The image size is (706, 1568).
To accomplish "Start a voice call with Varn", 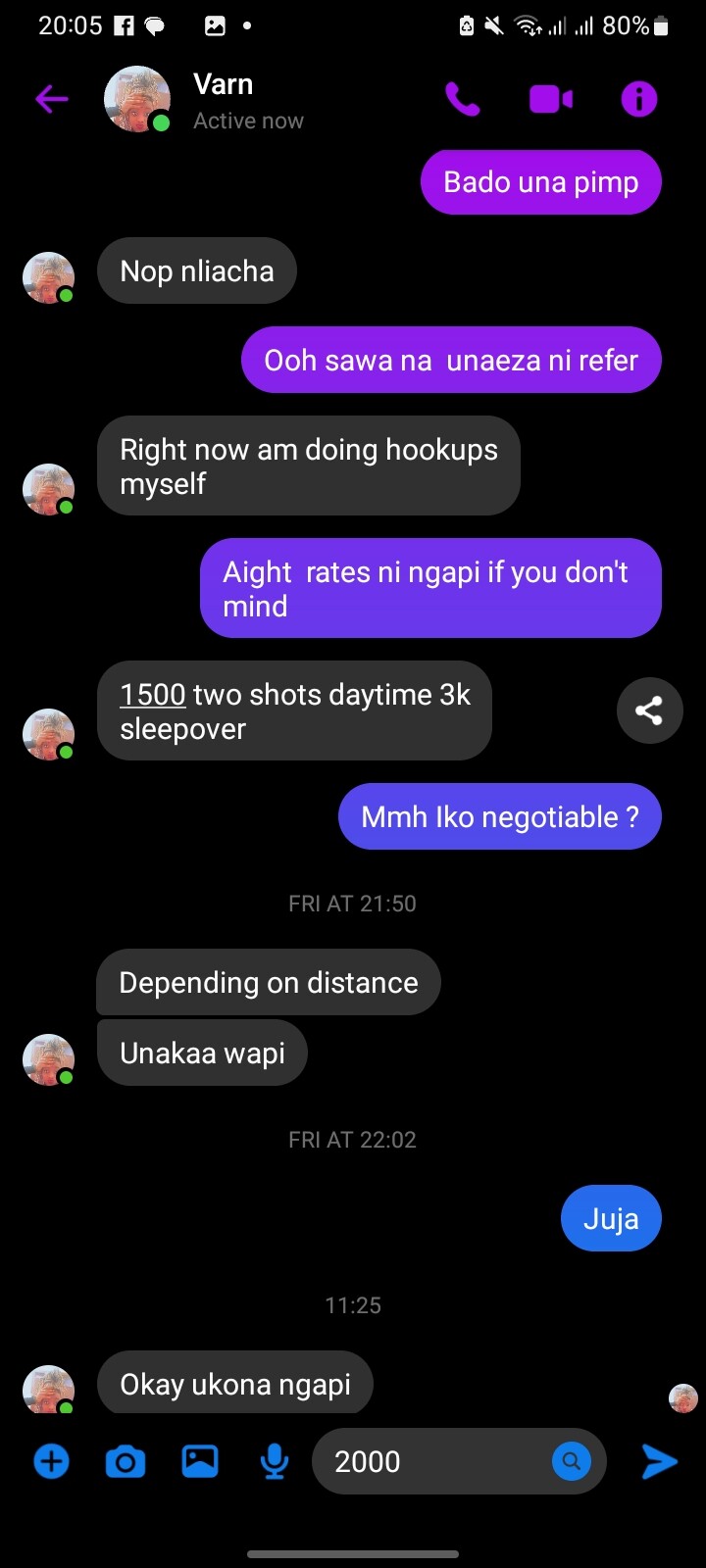I will point(462,99).
